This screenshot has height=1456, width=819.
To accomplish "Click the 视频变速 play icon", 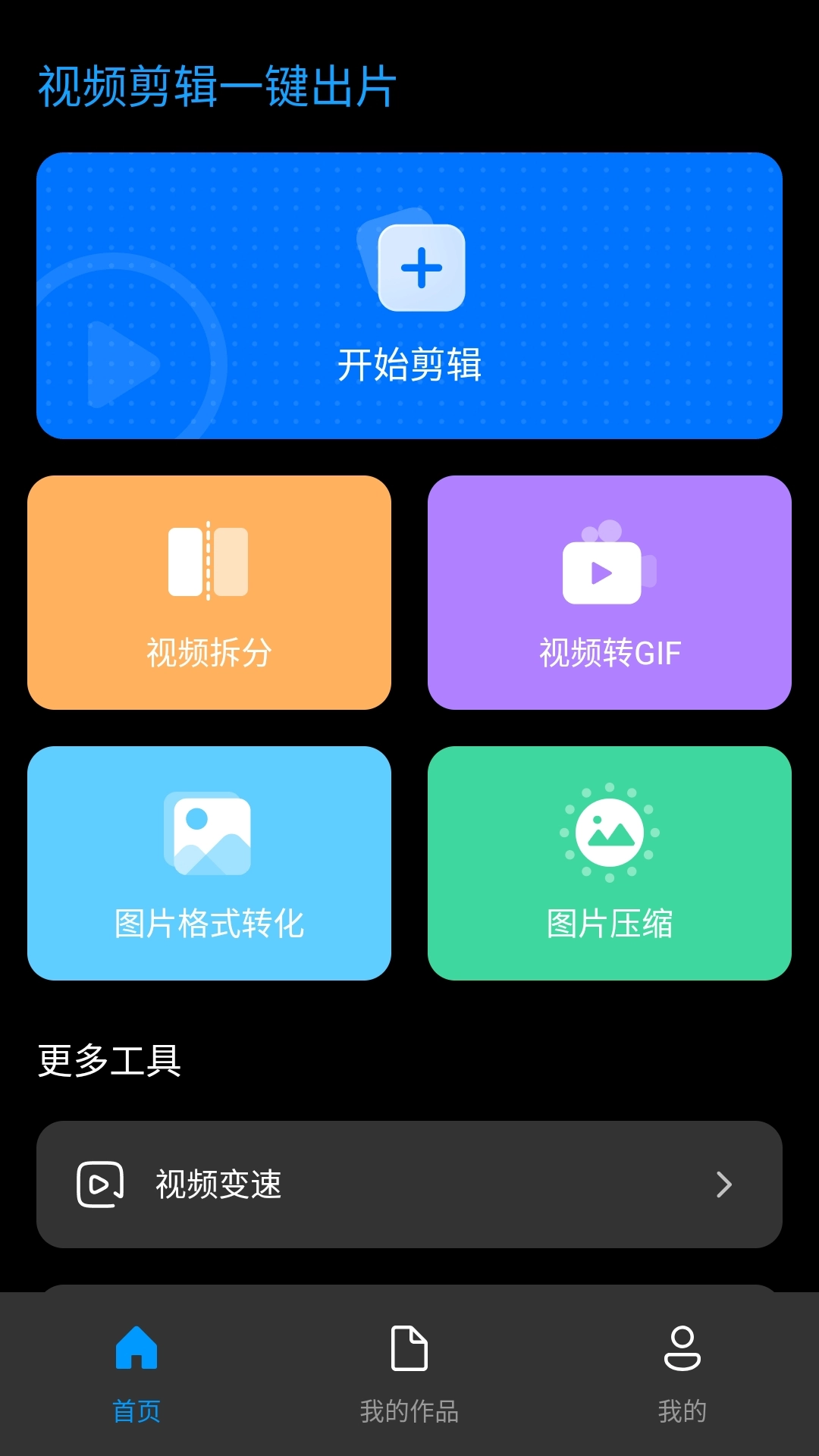I will coord(101,1184).
